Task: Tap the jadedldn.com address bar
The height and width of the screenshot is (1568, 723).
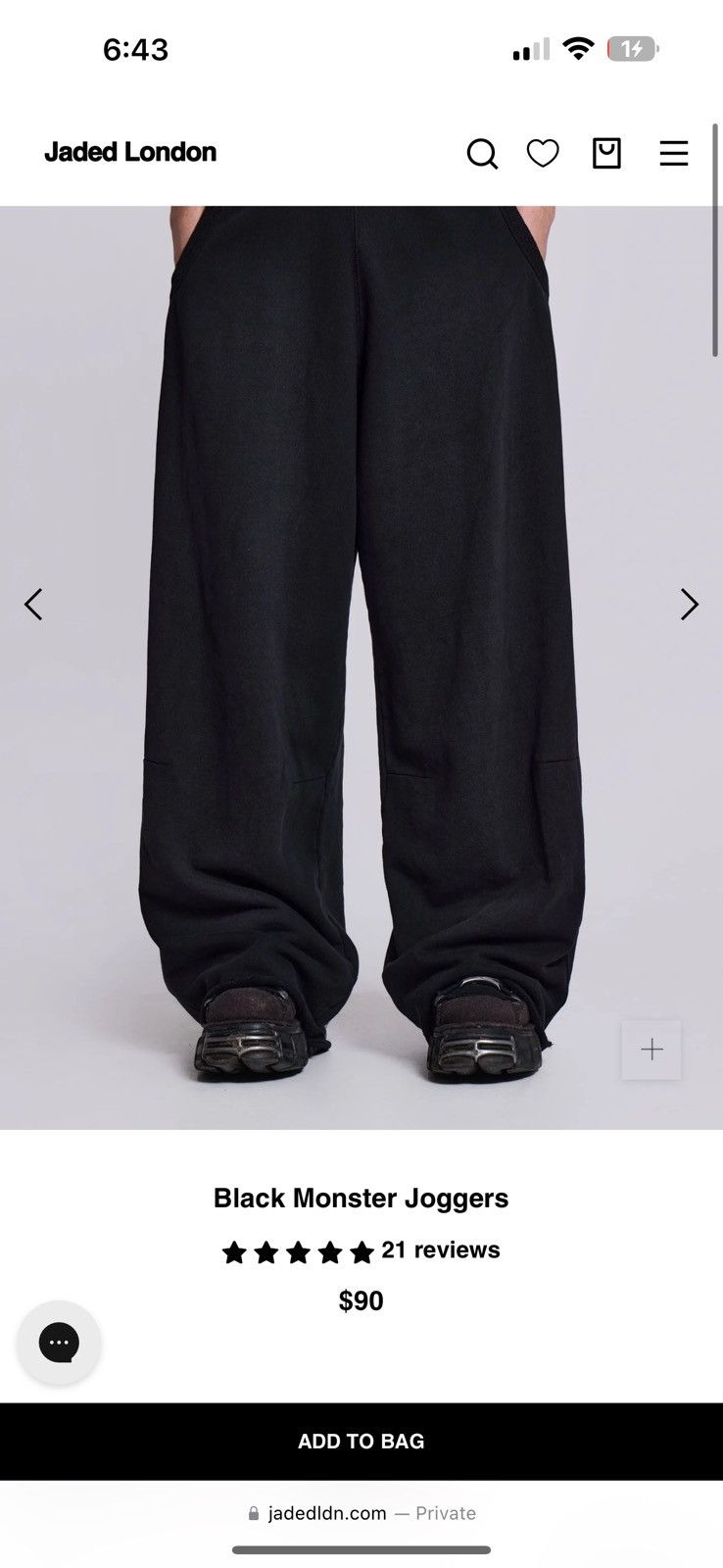Action: [x=361, y=1513]
